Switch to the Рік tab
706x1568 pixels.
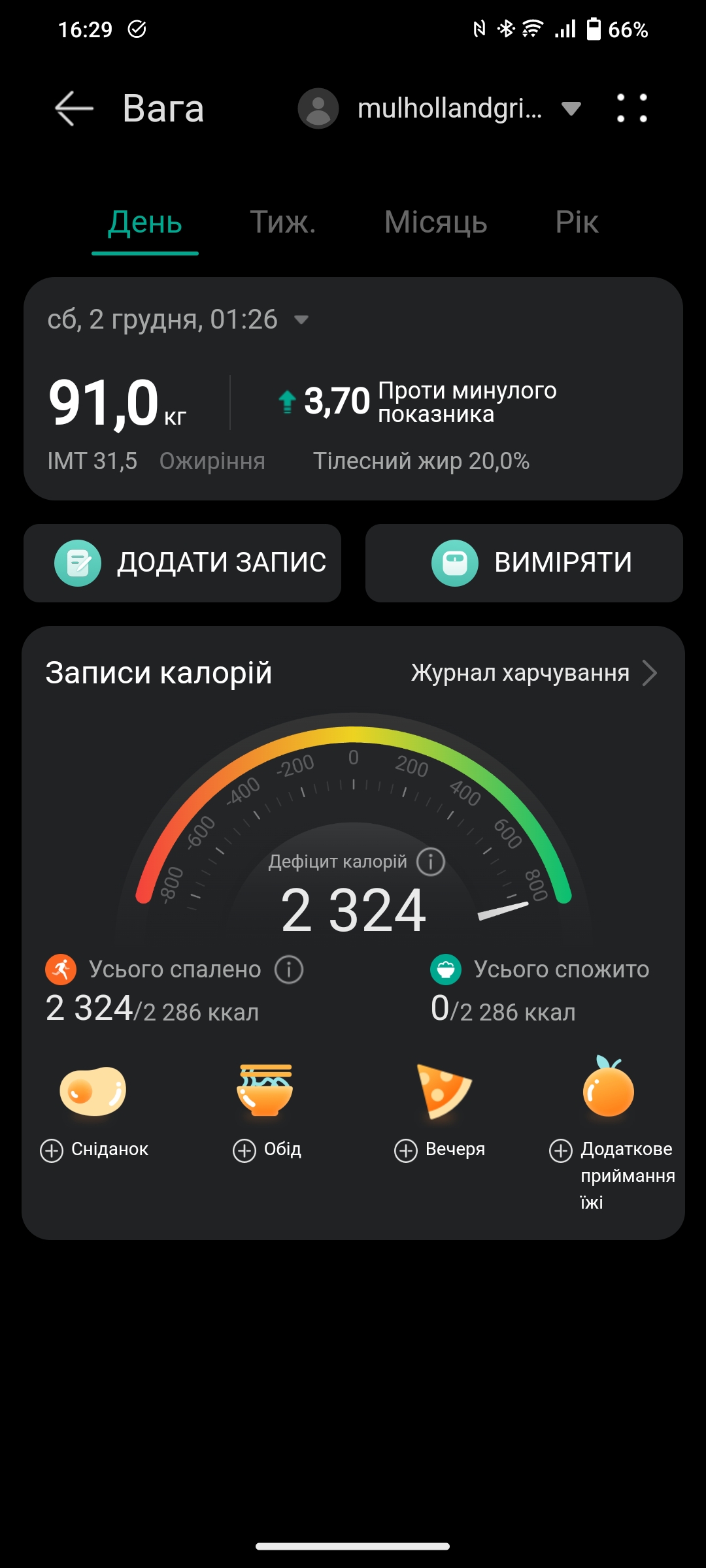click(576, 223)
